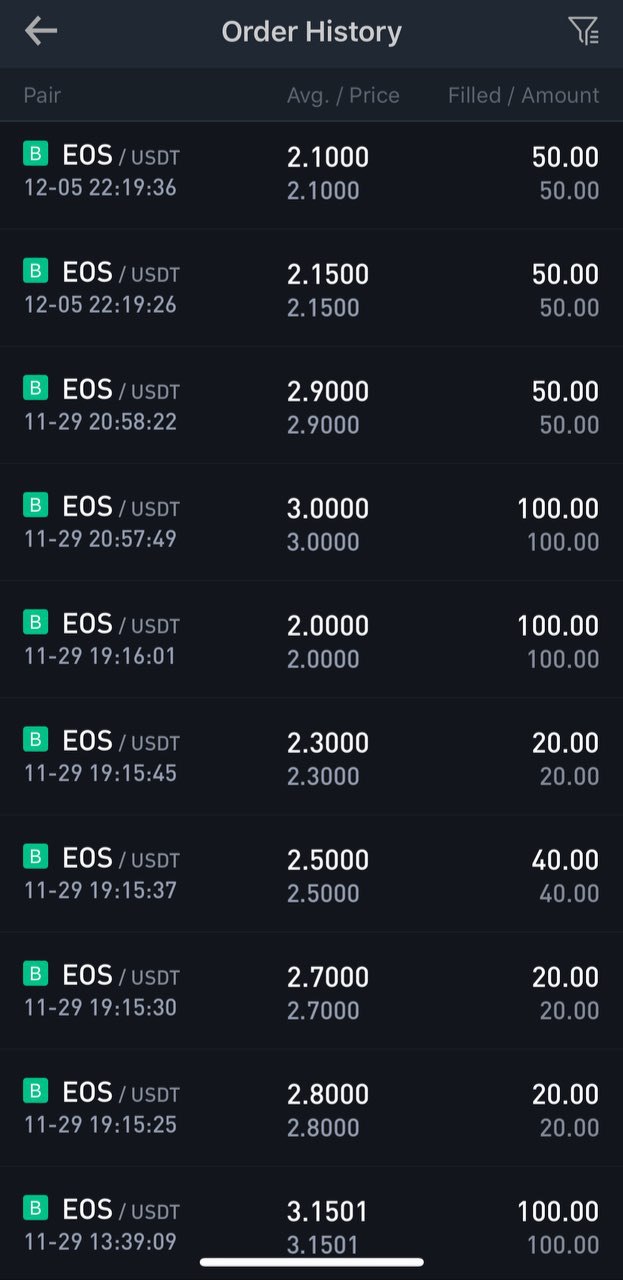Open EOS order from 12-05 22:19:26
623x1280 pixels.
311,288
